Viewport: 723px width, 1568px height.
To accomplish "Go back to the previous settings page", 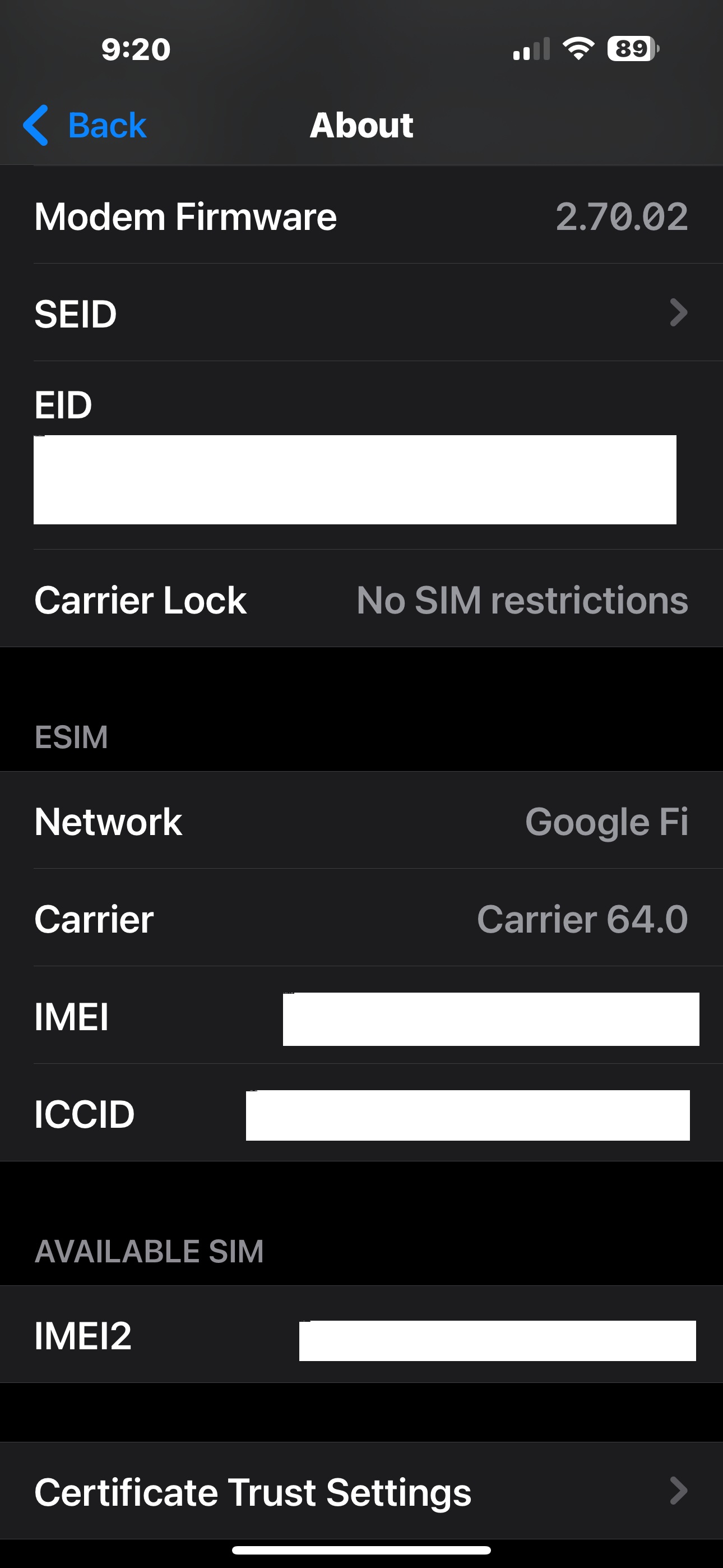I will [85, 126].
